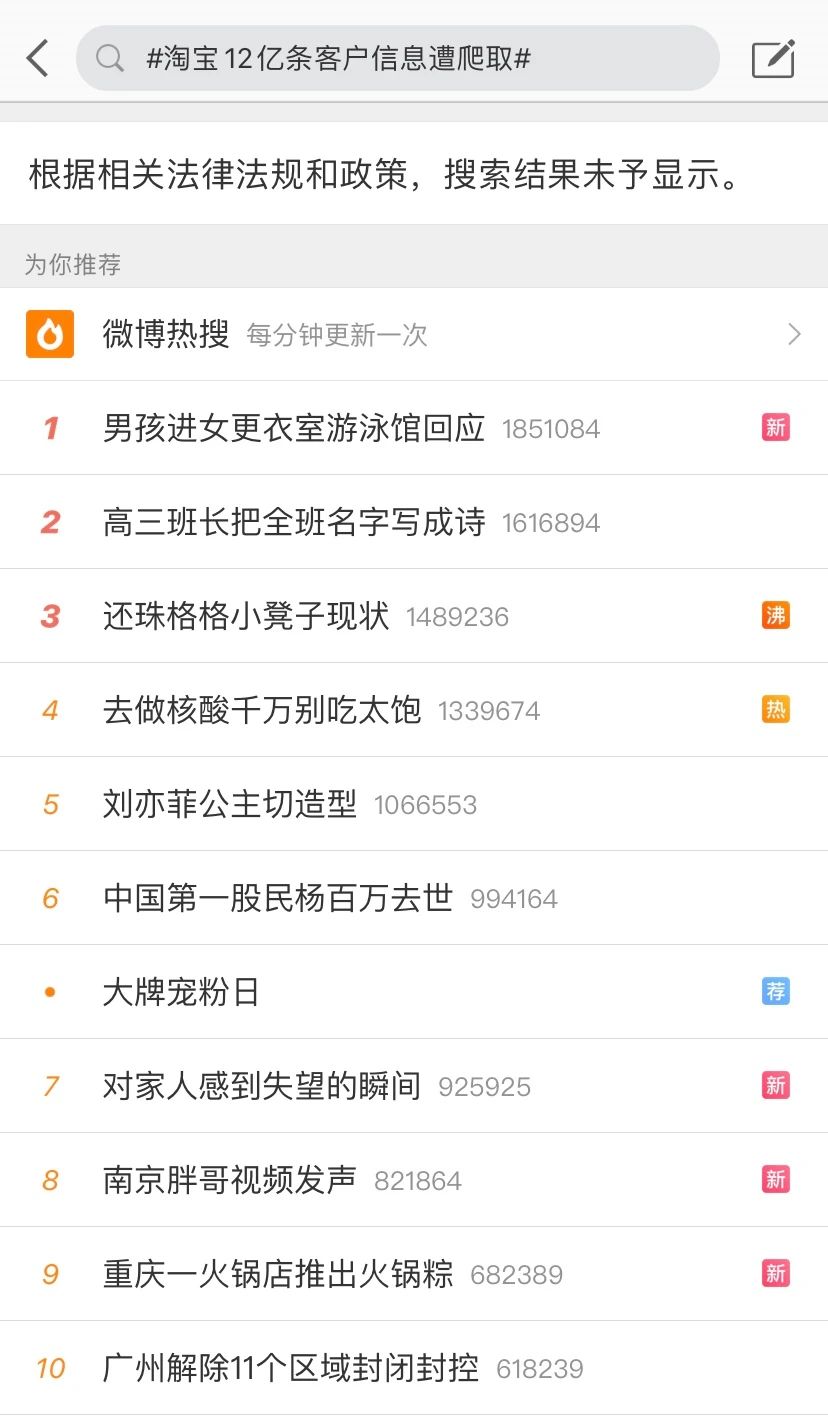Compose a new Weibo post
The width and height of the screenshot is (828, 1423).
pyautogui.click(x=773, y=59)
